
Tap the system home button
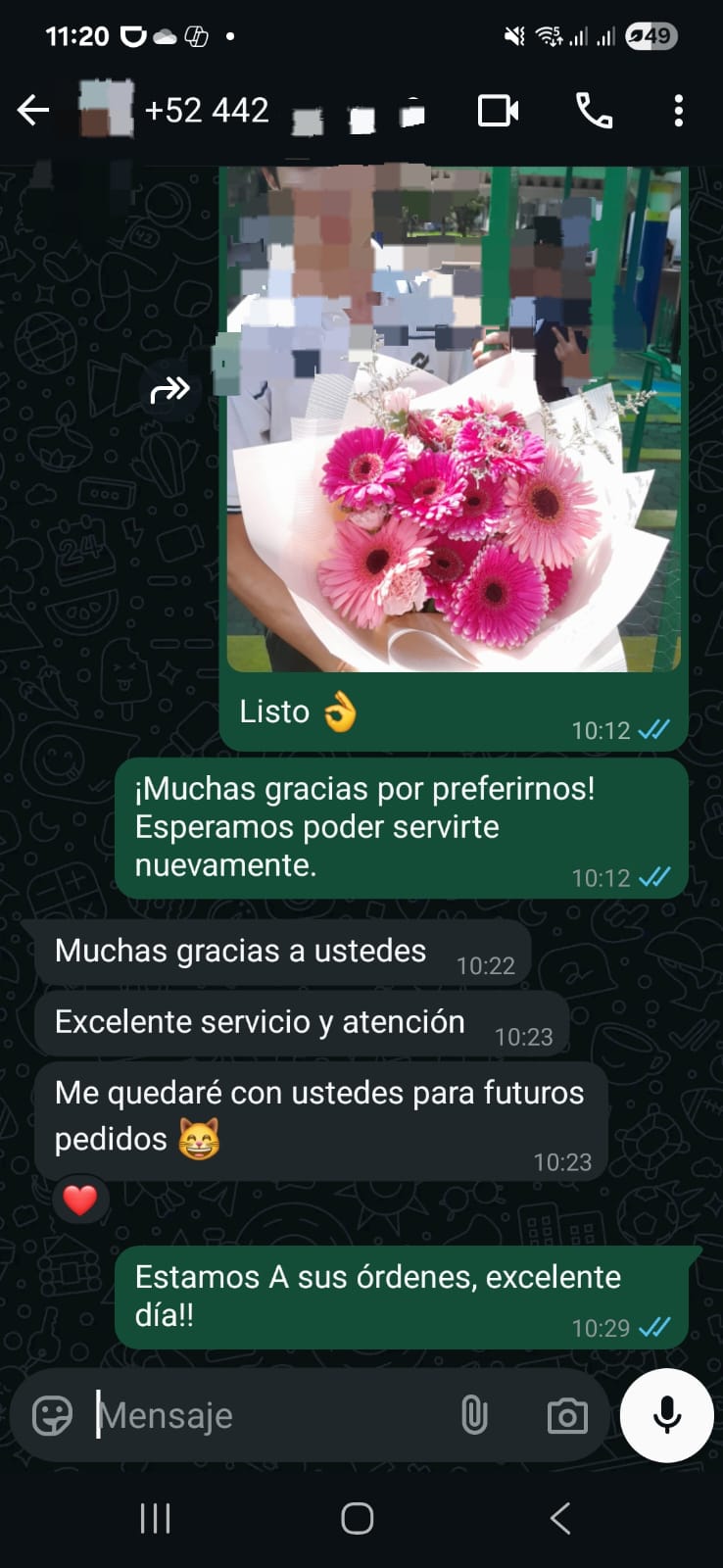click(358, 1519)
